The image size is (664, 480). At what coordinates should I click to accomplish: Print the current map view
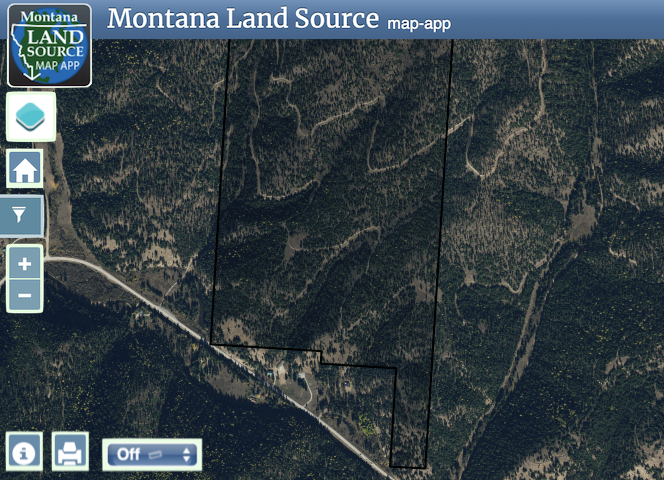click(x=70, y=453)
